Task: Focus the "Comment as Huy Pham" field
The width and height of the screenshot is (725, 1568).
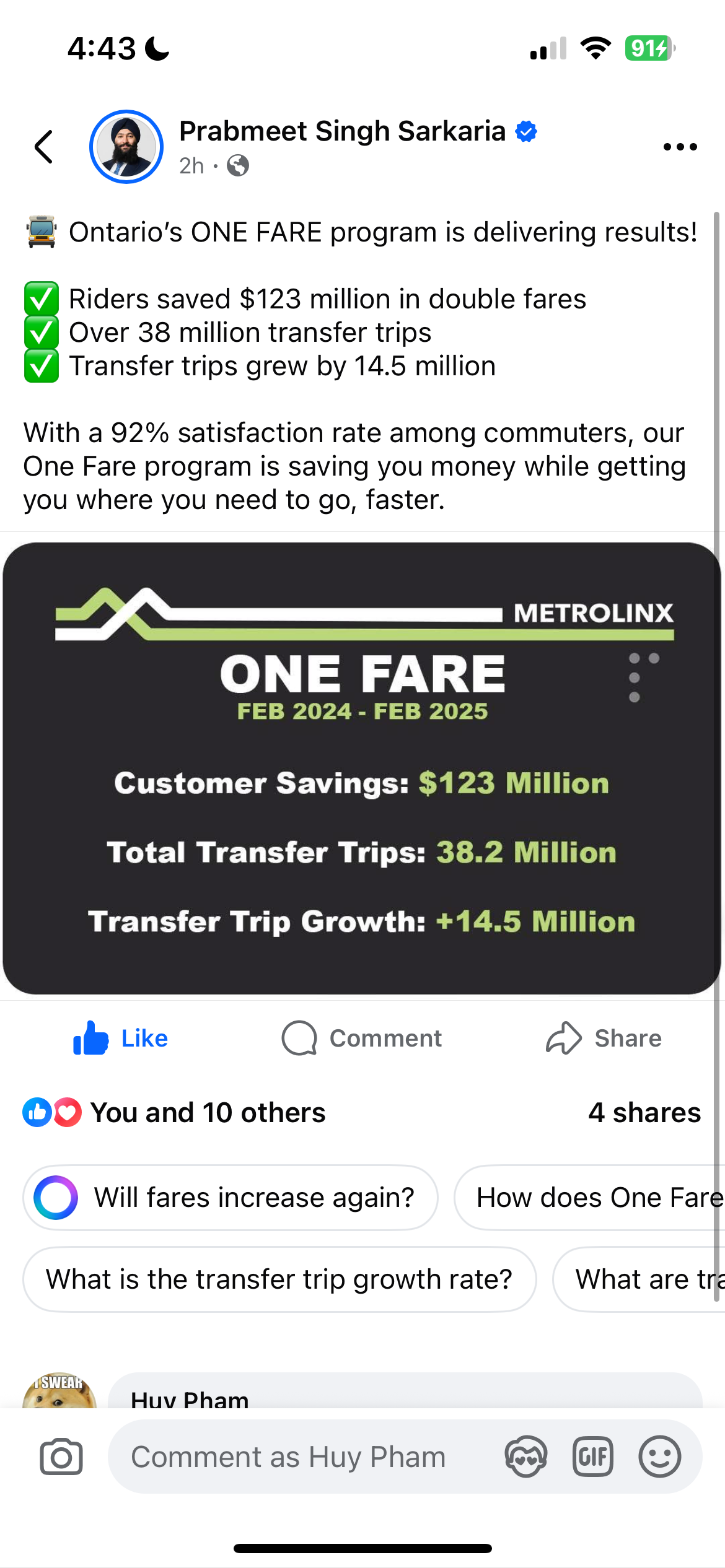Action: pyautogui.click(x=297, y=1457)
